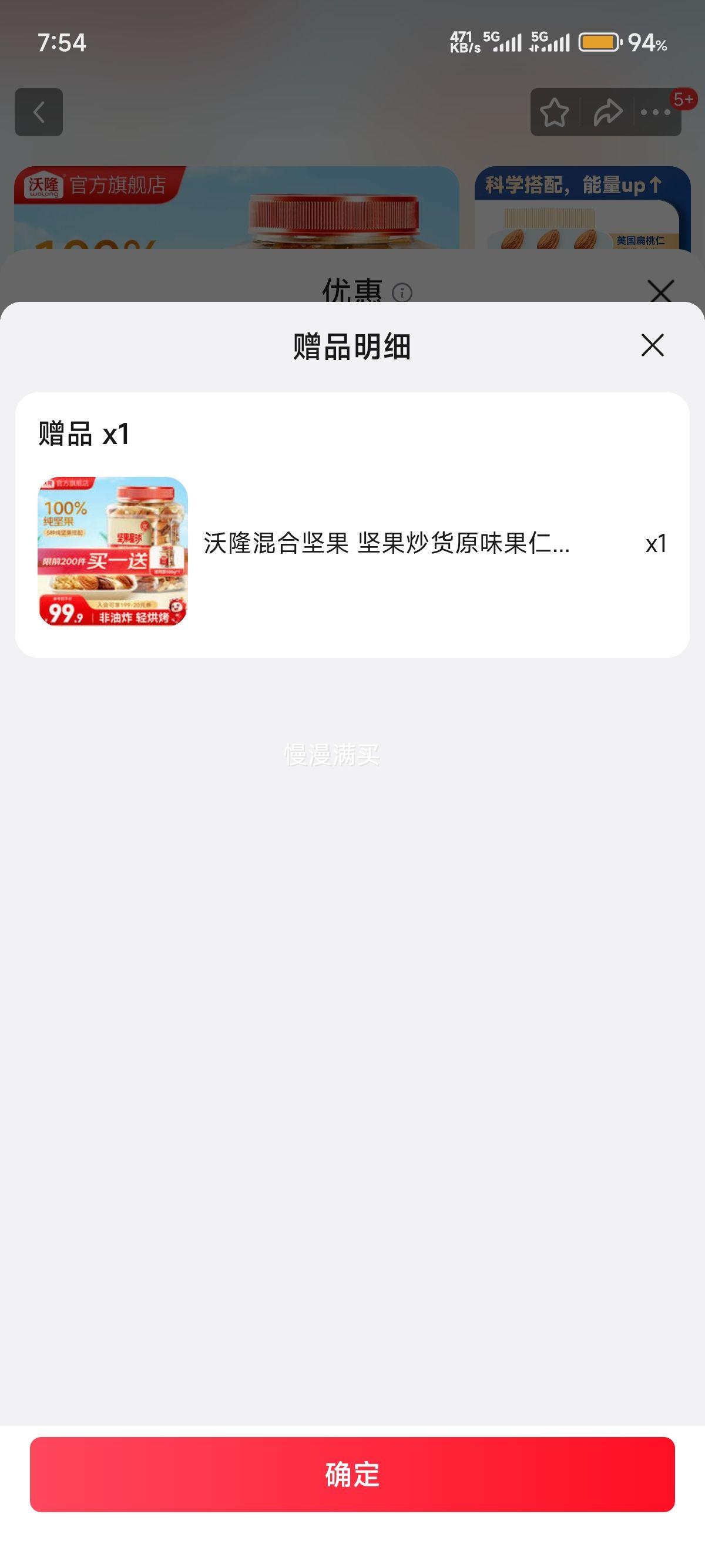The height and width of the screenshot is (1568, 705).
Task: Tap the info icon beside 优惠
Action: click(402, 294)
